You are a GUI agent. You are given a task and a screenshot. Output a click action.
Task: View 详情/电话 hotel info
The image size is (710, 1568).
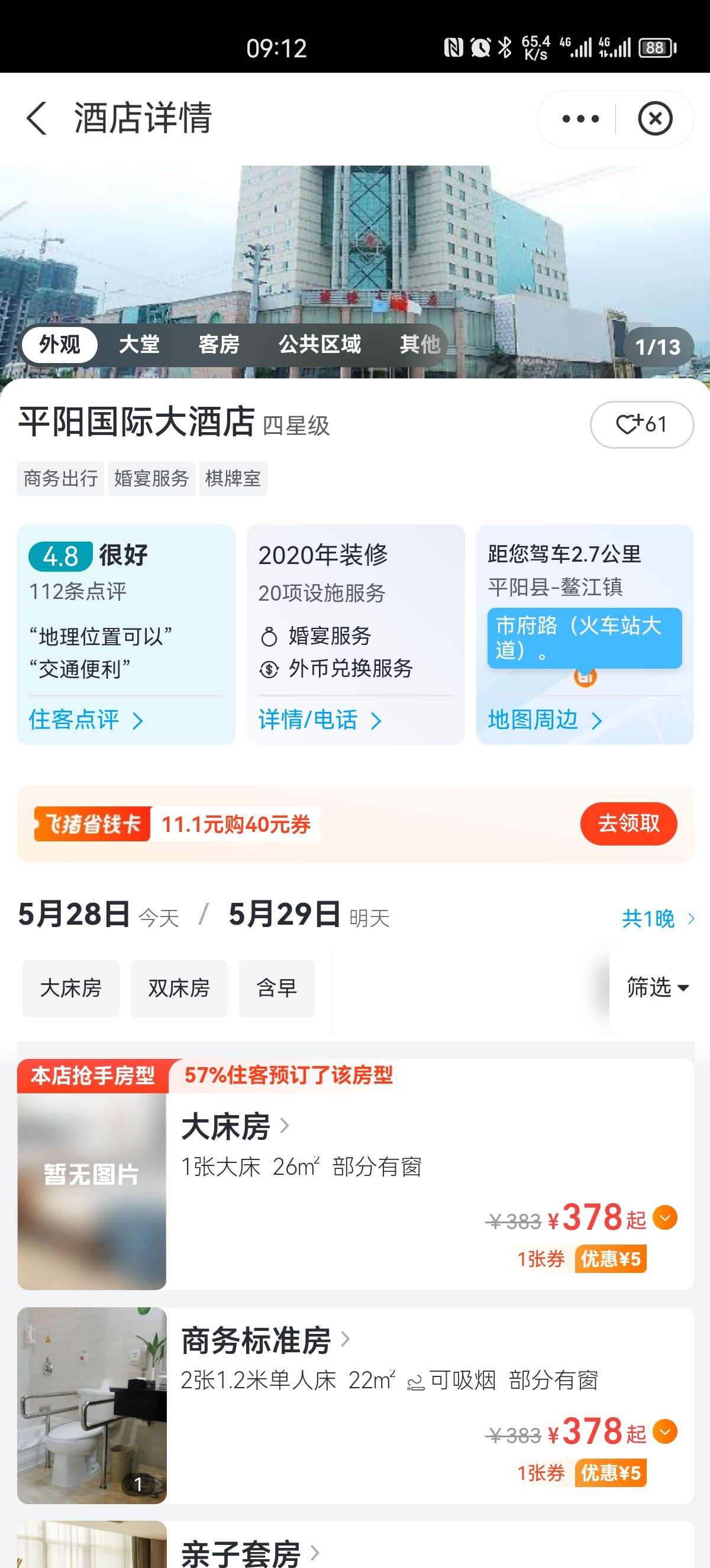pos(319,720)
